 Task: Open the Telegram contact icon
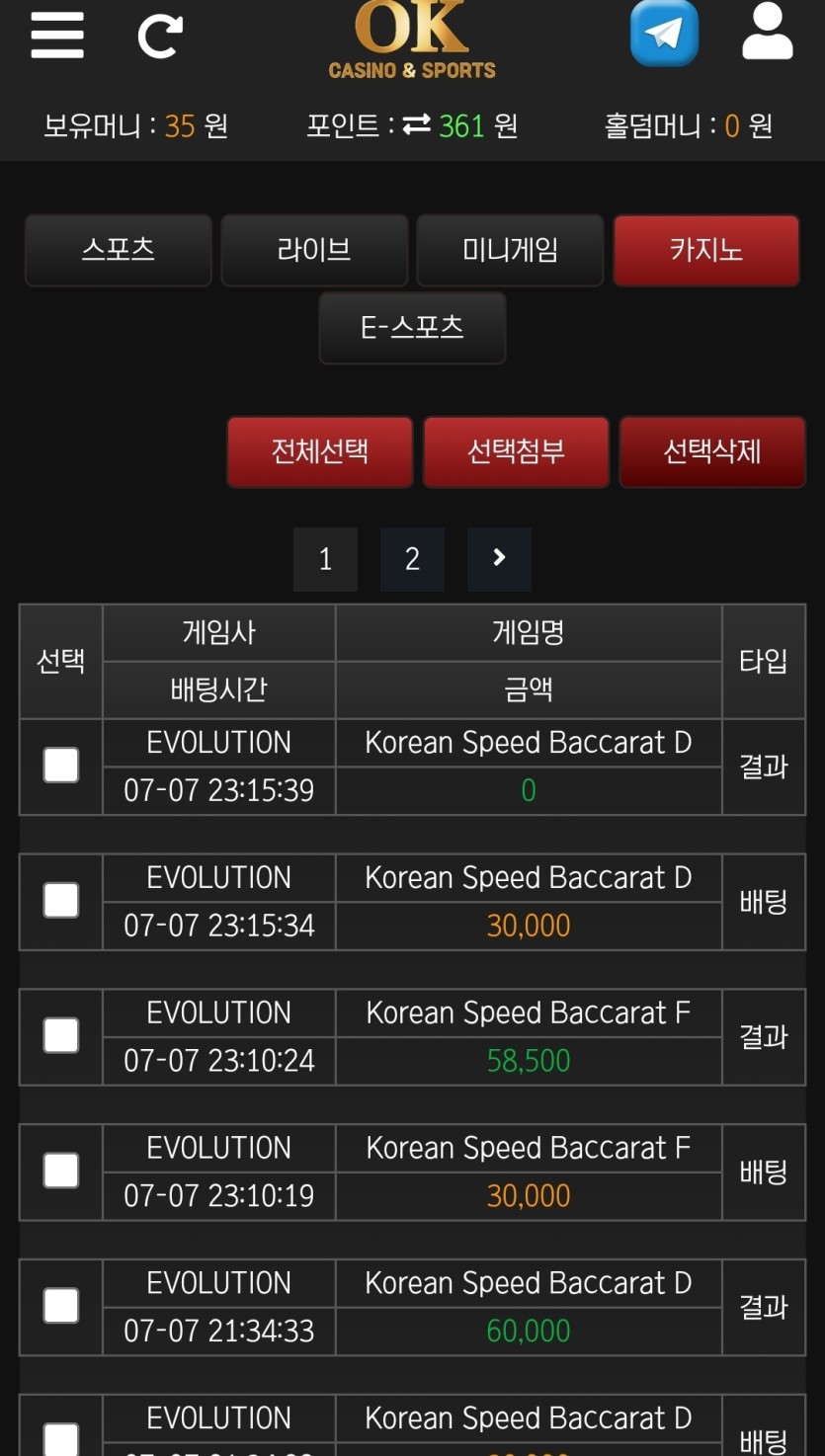pyautogui.click(x=664, y=34)
